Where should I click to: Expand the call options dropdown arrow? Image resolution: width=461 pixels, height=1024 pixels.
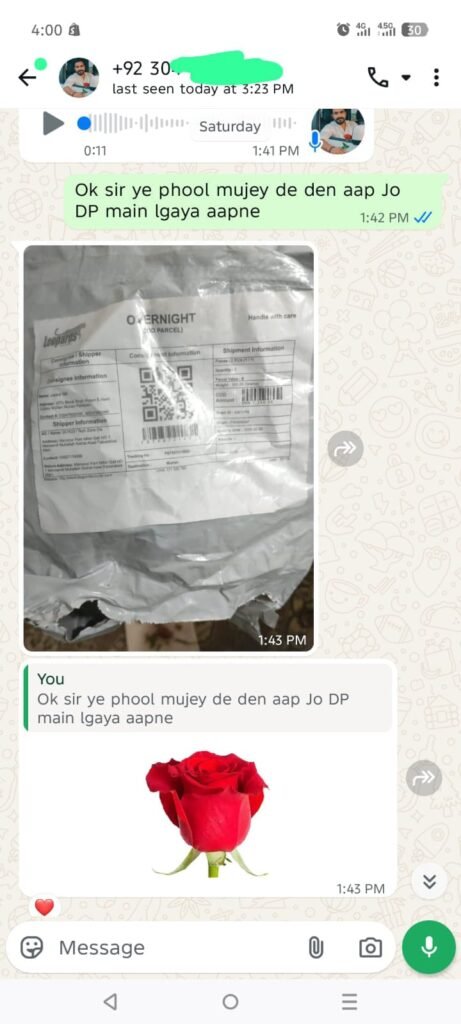point(406,78)
